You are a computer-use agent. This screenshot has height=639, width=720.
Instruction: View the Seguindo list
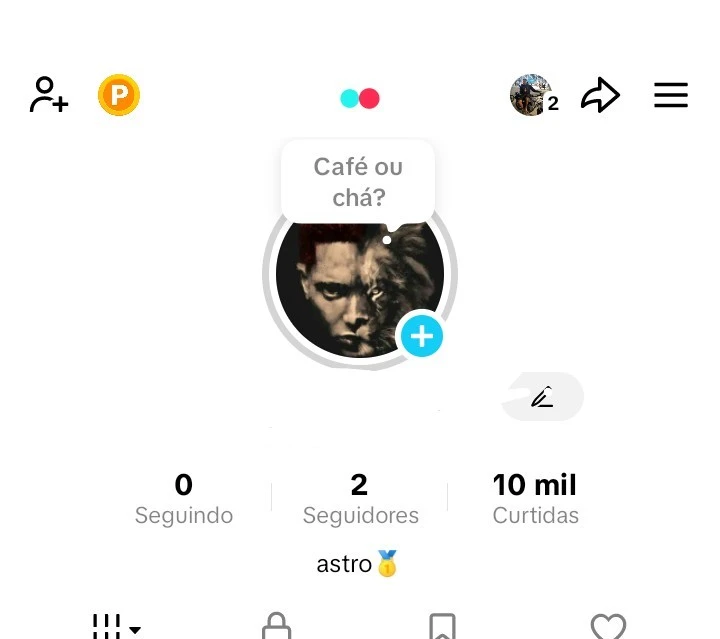184,499
